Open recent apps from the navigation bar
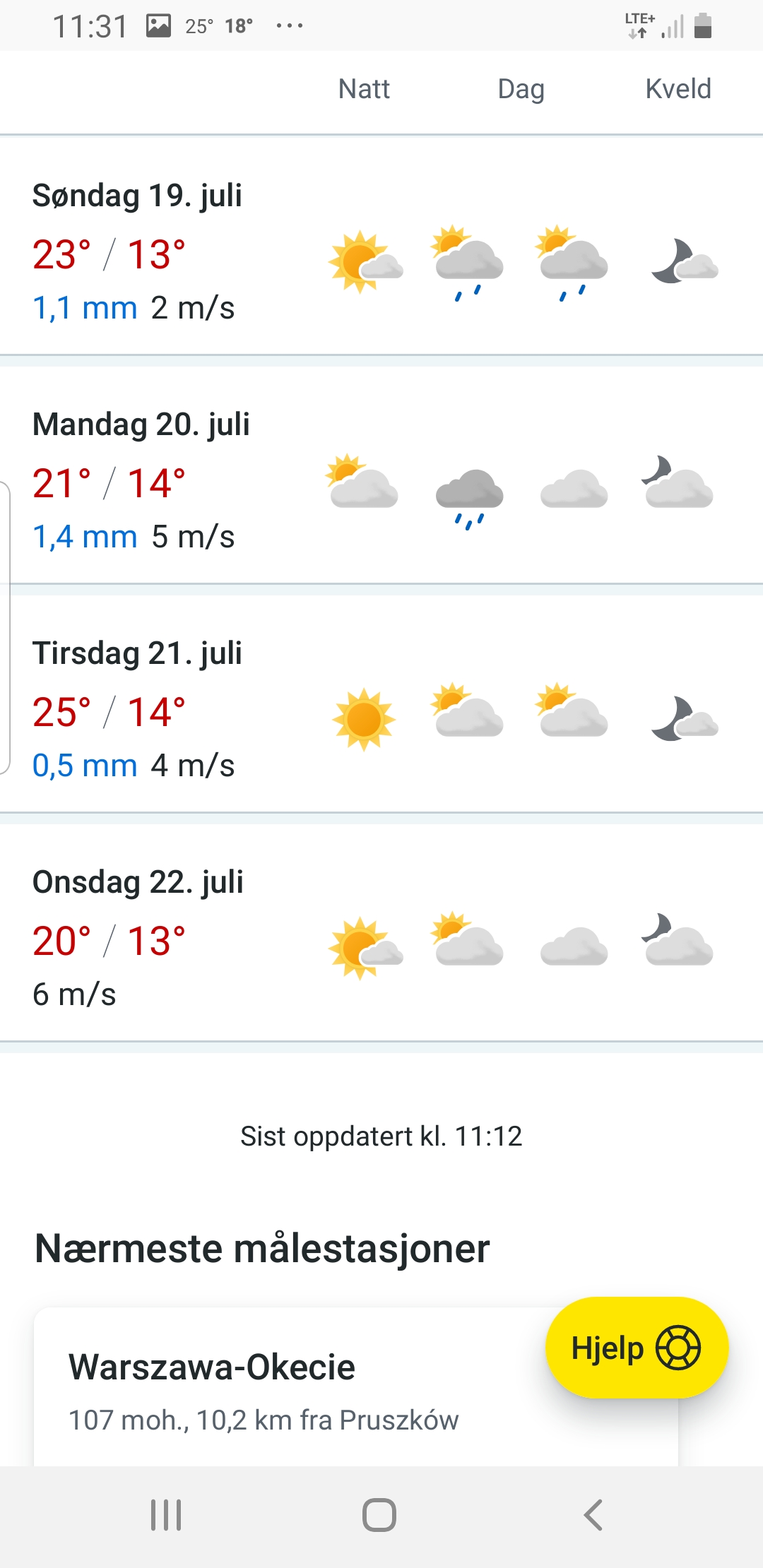 166,1515
